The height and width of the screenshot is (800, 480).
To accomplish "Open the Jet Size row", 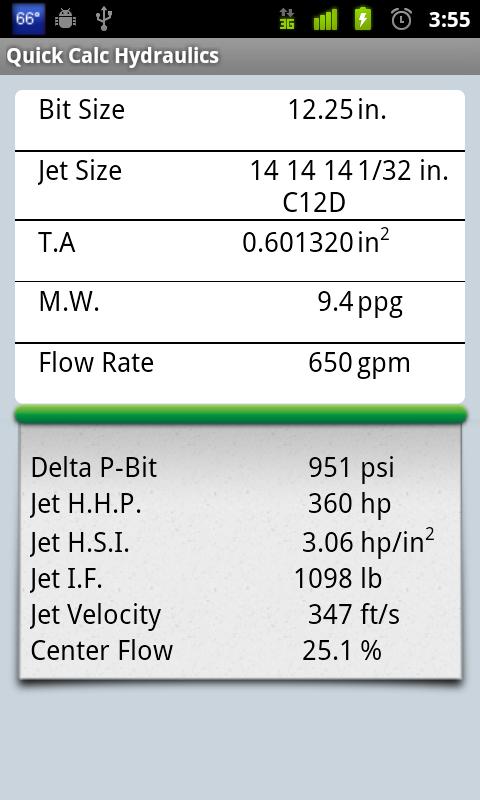I will tap(240, 186).
